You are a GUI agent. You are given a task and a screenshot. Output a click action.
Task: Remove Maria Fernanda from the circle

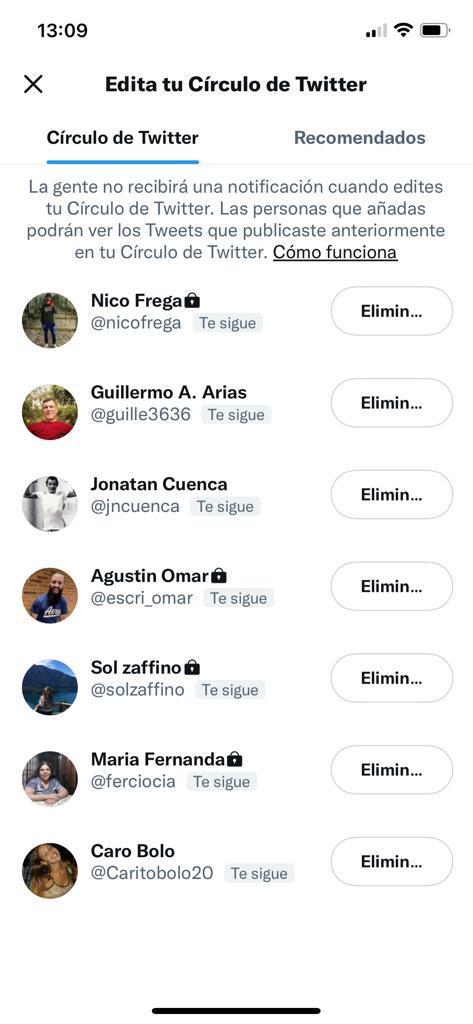pyautogui.click(x=391, y=770)
